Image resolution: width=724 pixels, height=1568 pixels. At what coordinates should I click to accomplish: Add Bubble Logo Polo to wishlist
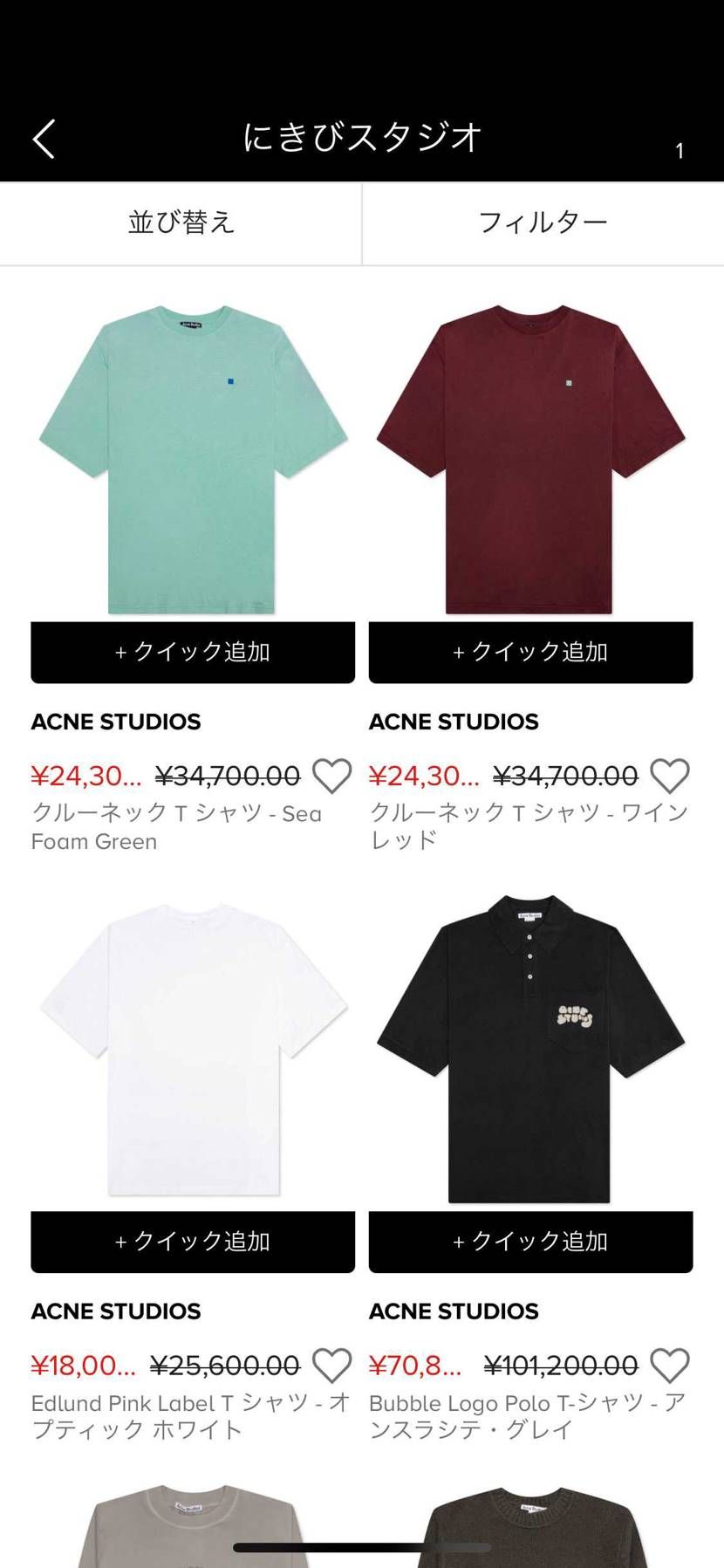[x=669, y=1366]
